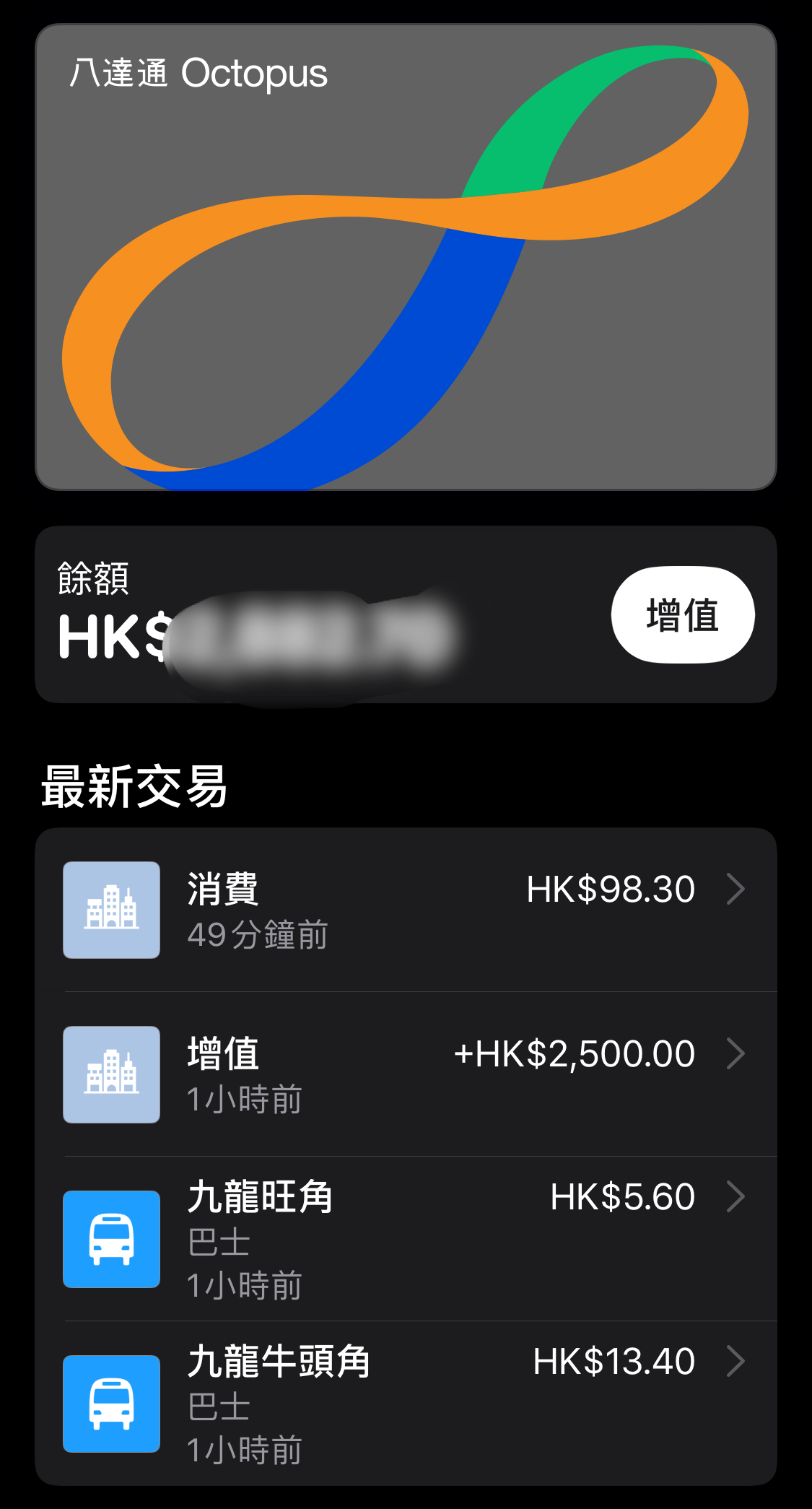View the 增值 +HK$2,500.00 transaction

[406, 1074]
